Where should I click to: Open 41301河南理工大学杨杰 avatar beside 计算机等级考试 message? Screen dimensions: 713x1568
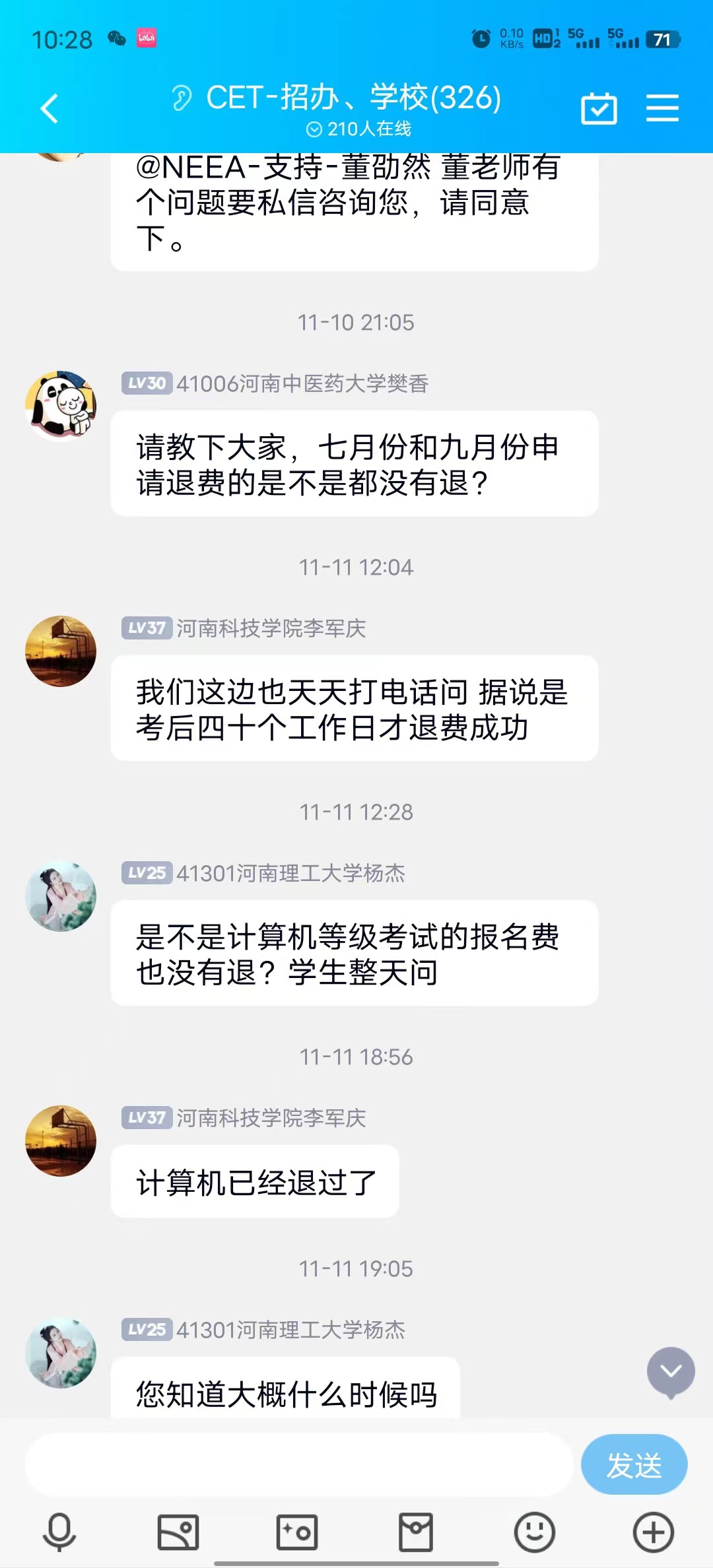(61, 896)
